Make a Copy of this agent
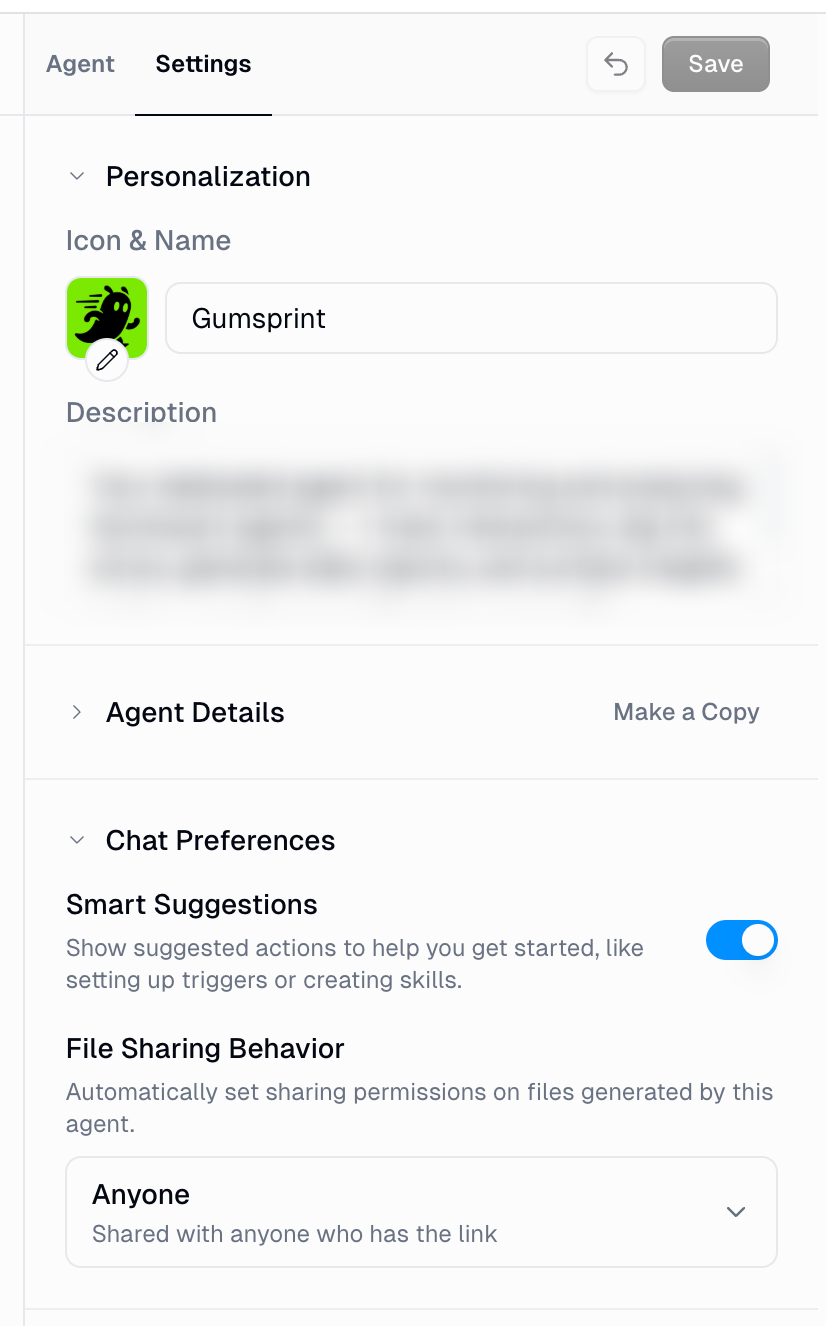This screenshot has width=826, height=1326. tap(686, 712)
